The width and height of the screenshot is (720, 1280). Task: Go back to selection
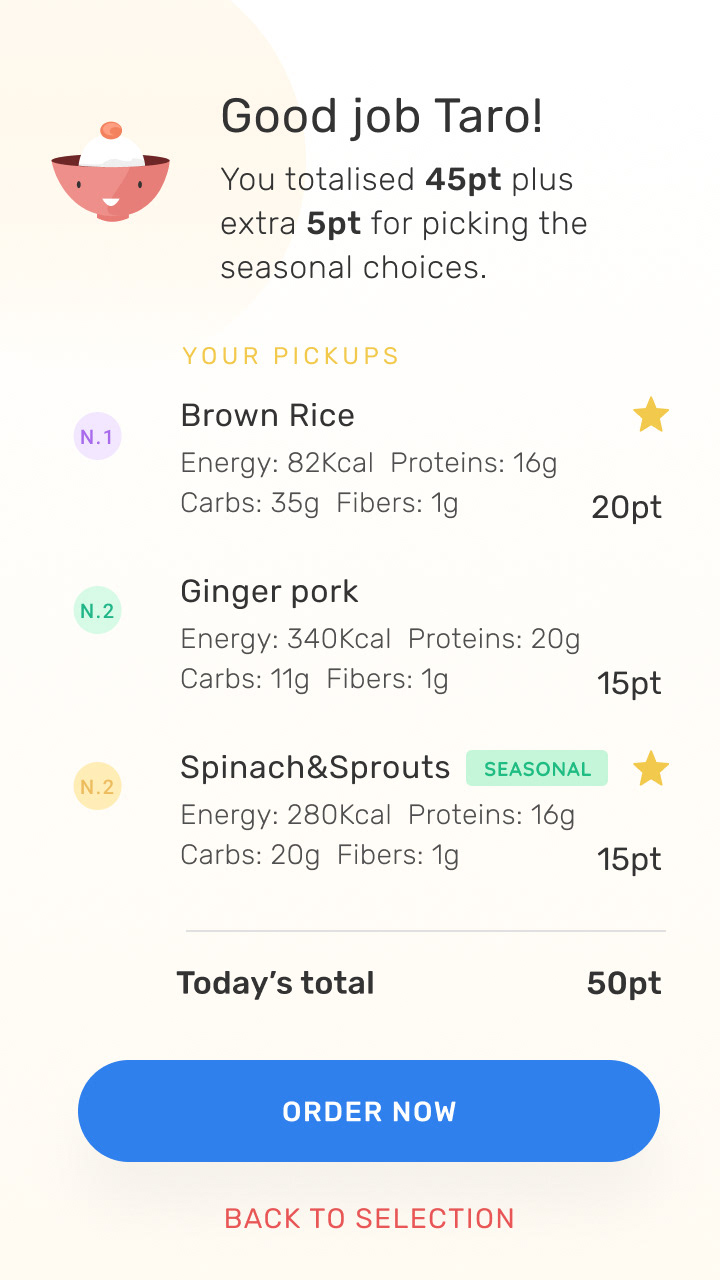pyautogui.click(x=369, y=1219)
